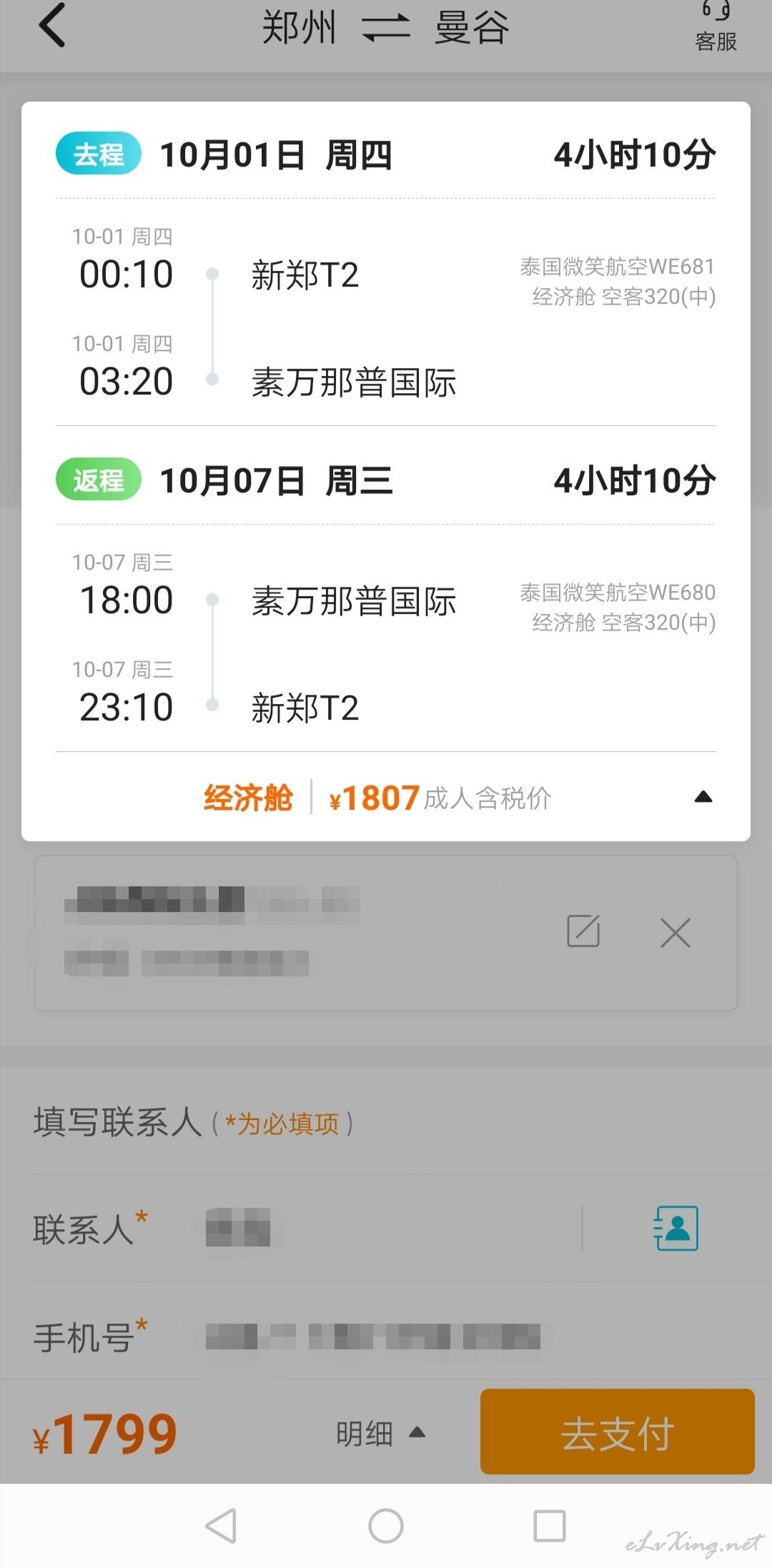Edit the passenger information

(583, 931)
